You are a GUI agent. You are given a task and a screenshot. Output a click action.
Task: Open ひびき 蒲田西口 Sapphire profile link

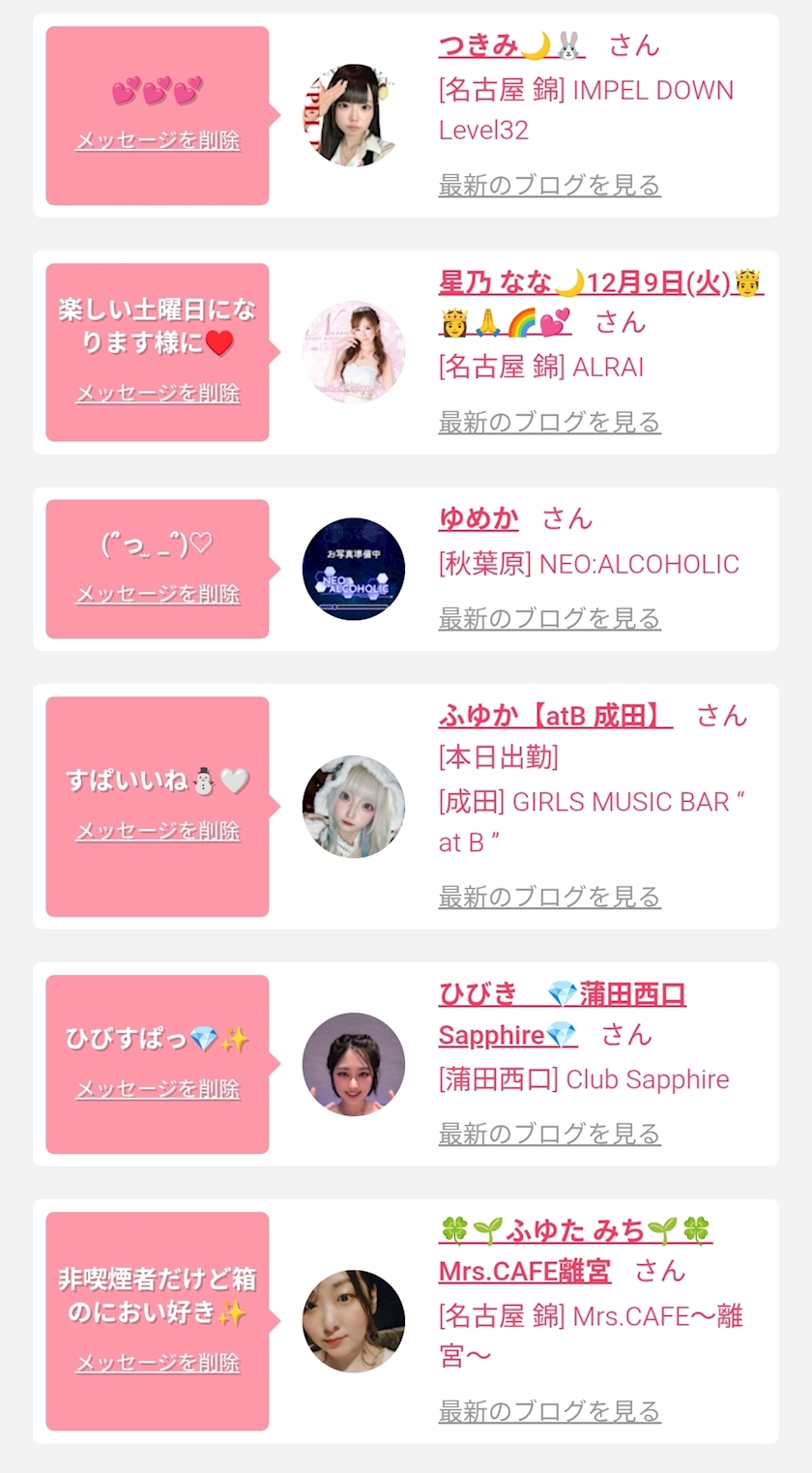562,994
